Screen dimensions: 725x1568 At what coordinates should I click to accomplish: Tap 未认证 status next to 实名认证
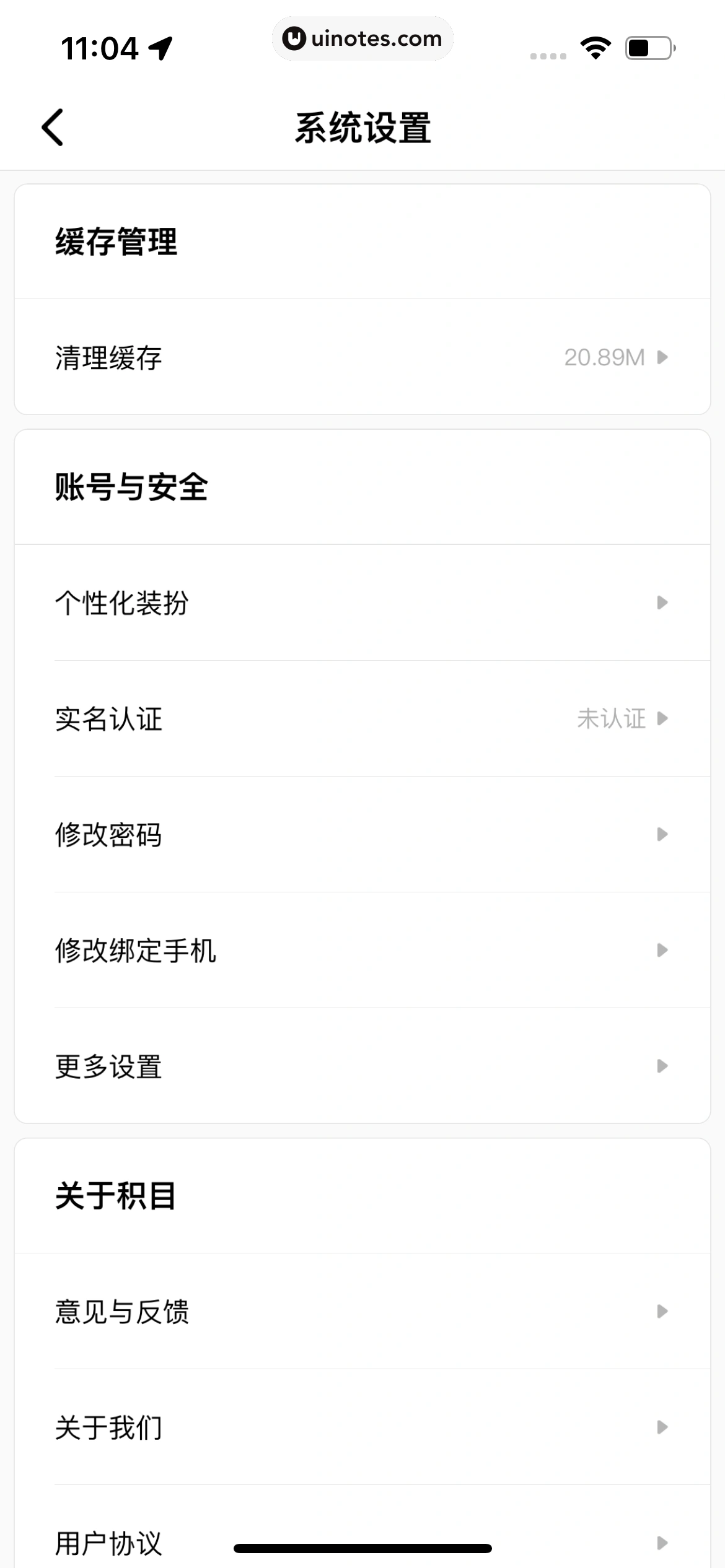[610, 720]
